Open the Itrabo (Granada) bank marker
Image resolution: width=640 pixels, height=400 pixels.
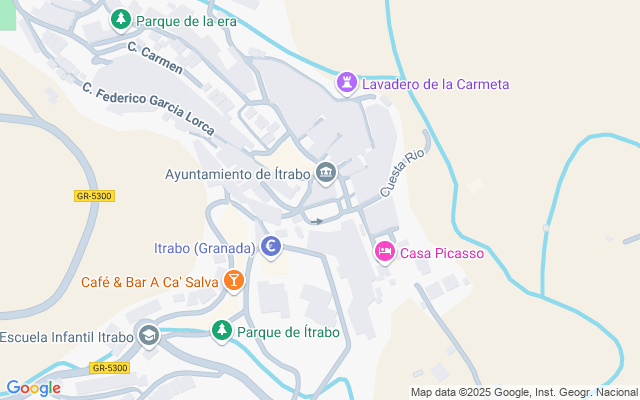click(270, 247)
